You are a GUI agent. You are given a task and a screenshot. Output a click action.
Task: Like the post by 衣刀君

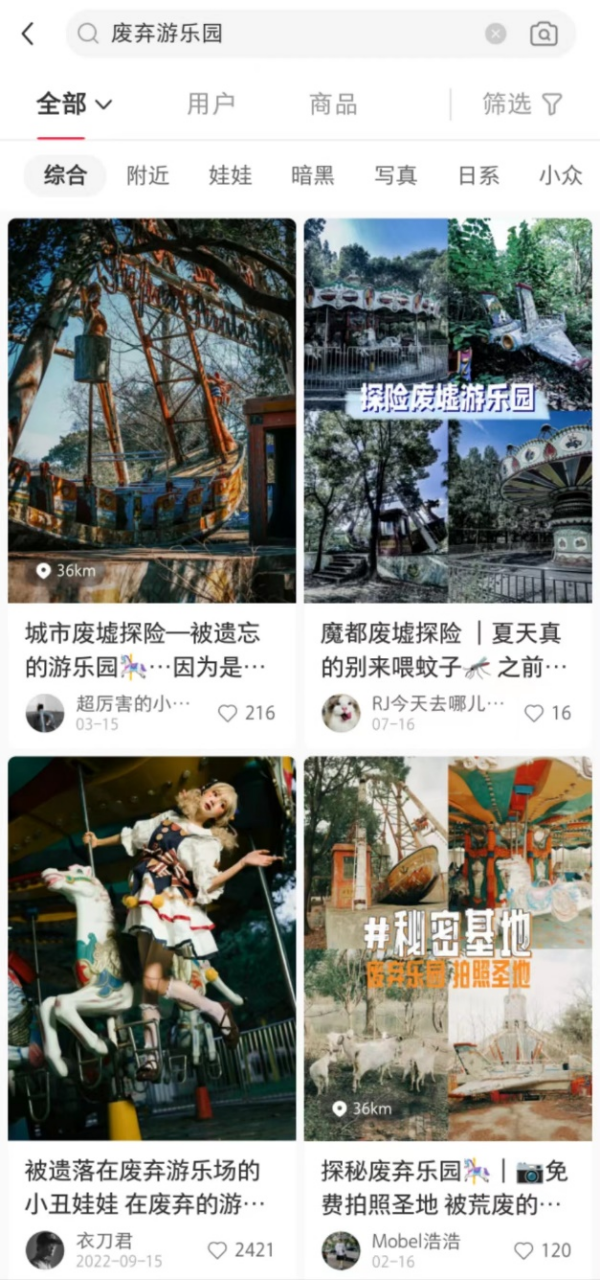pos(218,1250)
